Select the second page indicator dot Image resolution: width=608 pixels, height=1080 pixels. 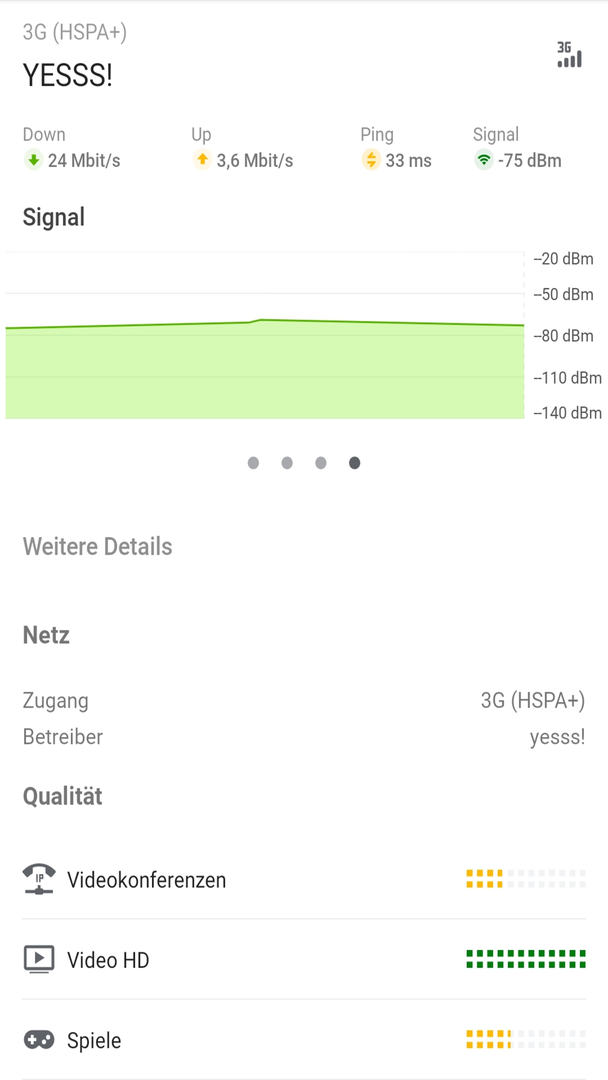click(x=287, y=463)
